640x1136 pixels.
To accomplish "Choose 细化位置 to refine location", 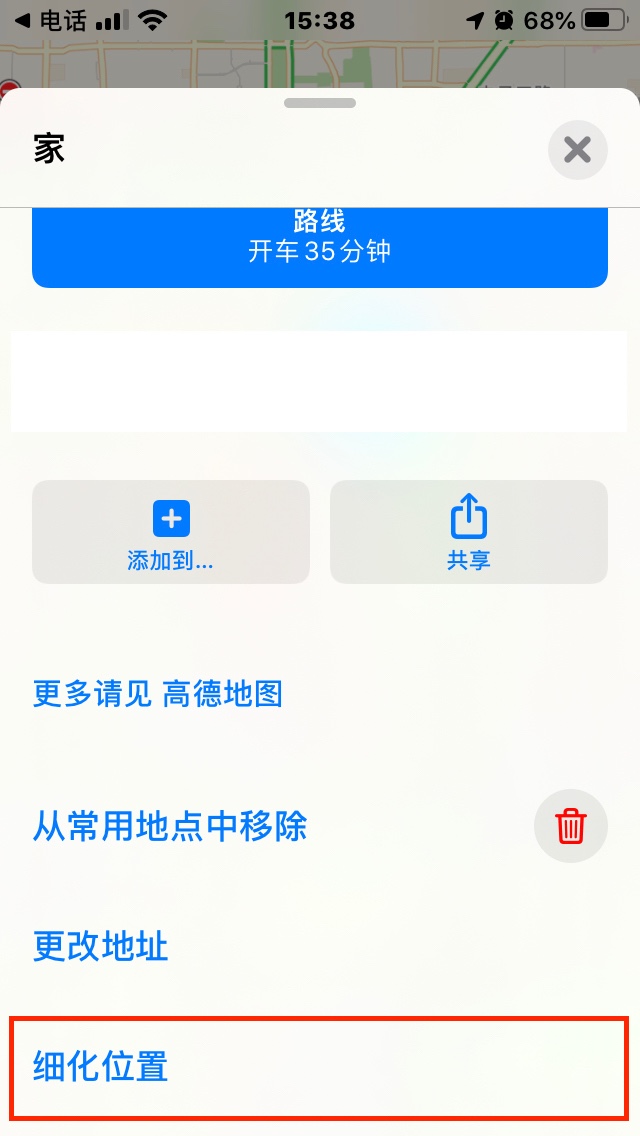I will pyautogui.click(x=101, y=1066).
